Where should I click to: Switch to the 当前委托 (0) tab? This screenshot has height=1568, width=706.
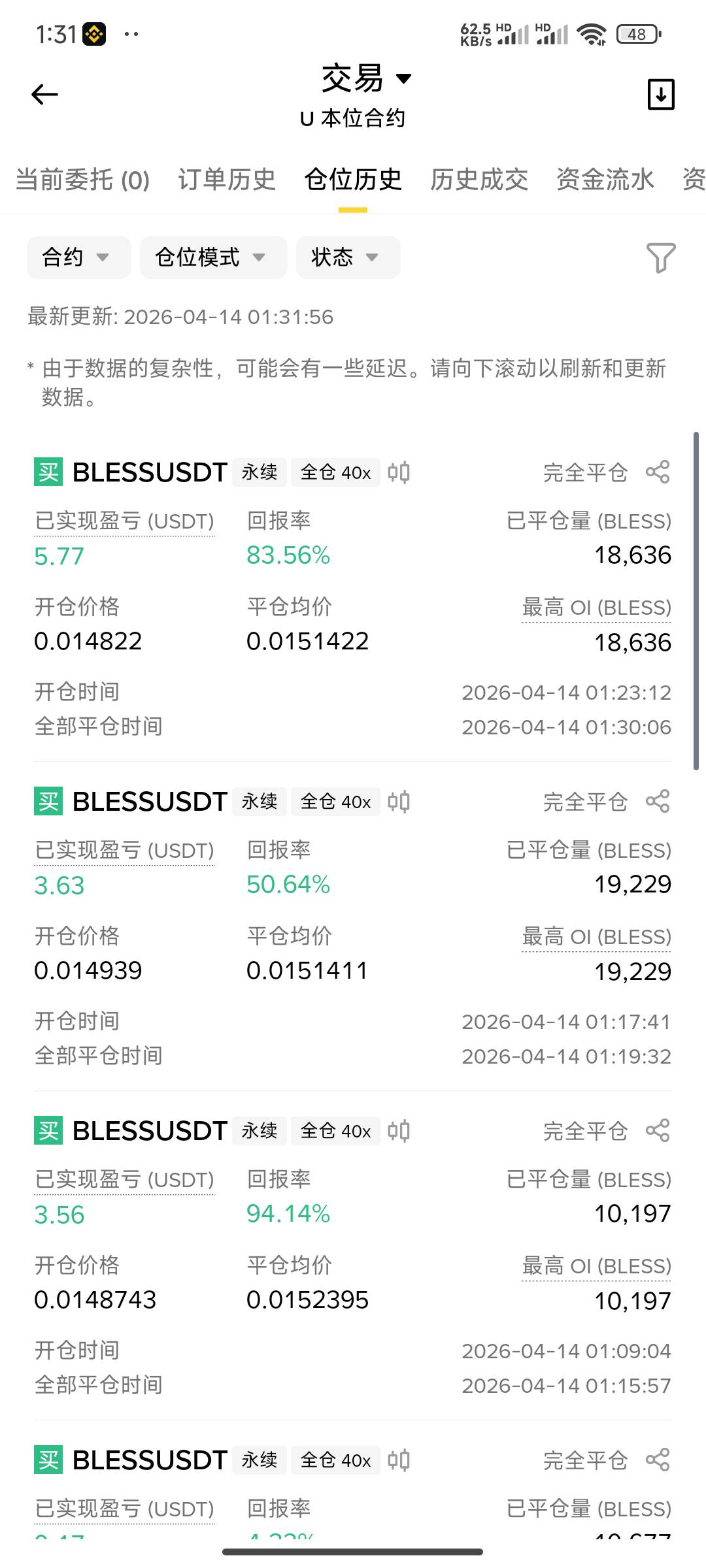[x=83, y=180]
